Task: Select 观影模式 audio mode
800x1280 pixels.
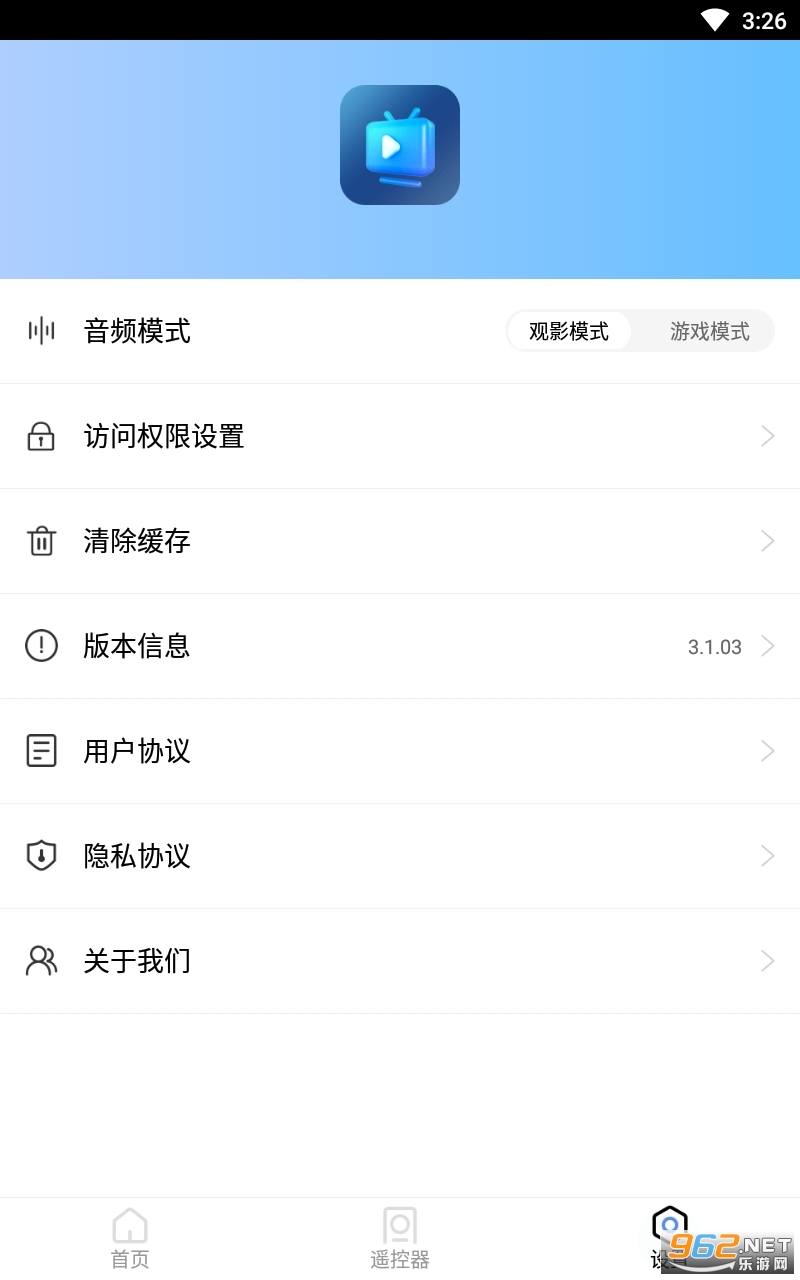Action: 569,331
